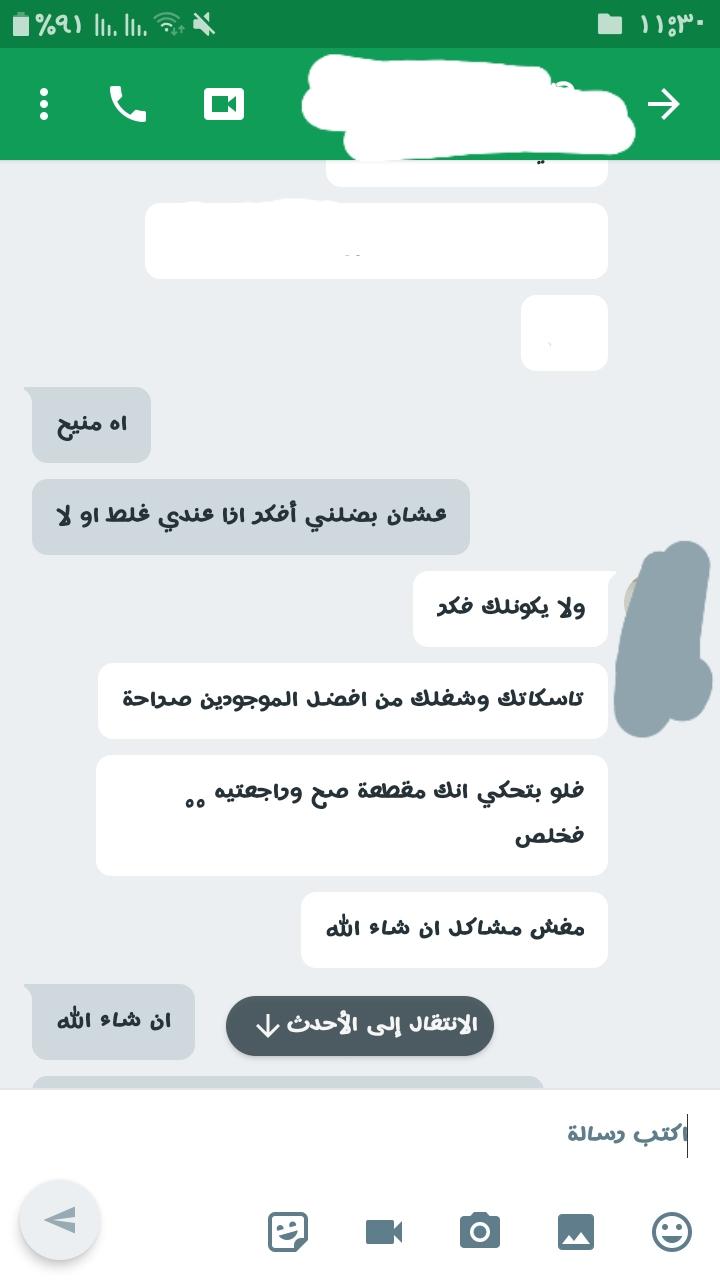This screenshot has width=720, height=1280.
Task: Attach an image from the gallery icon
Action: point(578,1231)
